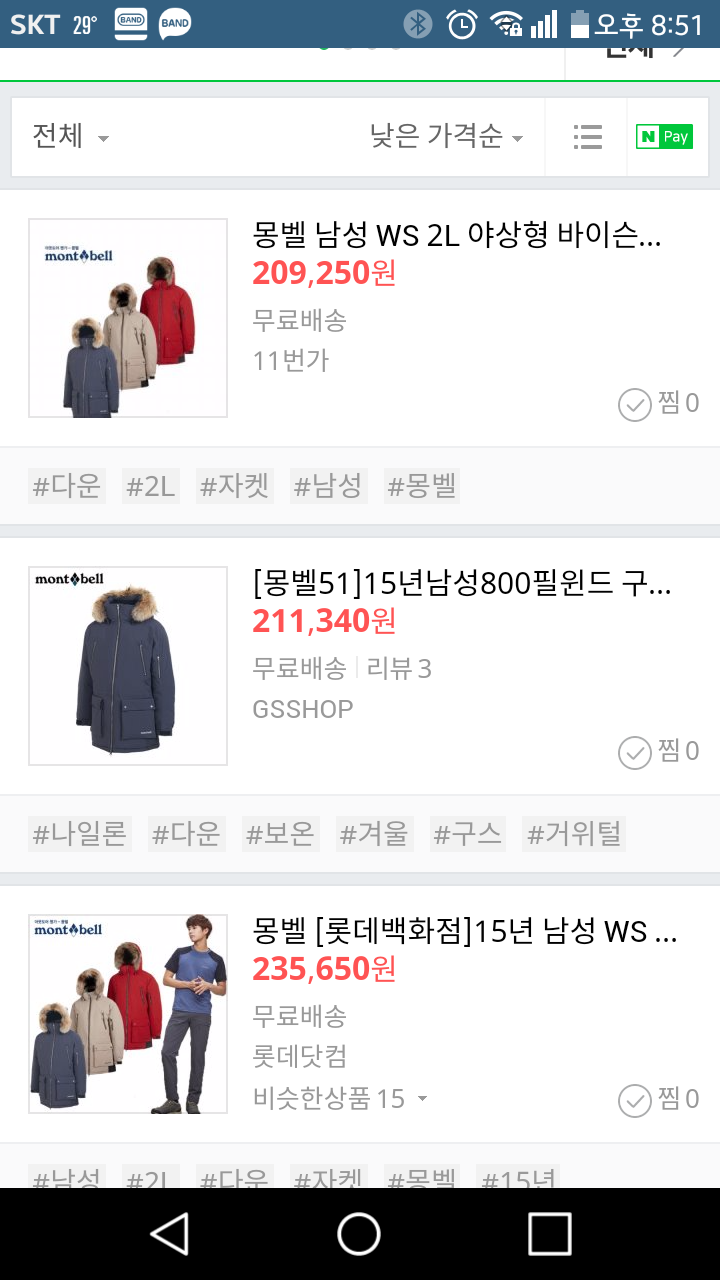Viewport: 720px width, 1280px height.
Task: Change the 낮은 가격순 sort order
Action: point(446,137)
